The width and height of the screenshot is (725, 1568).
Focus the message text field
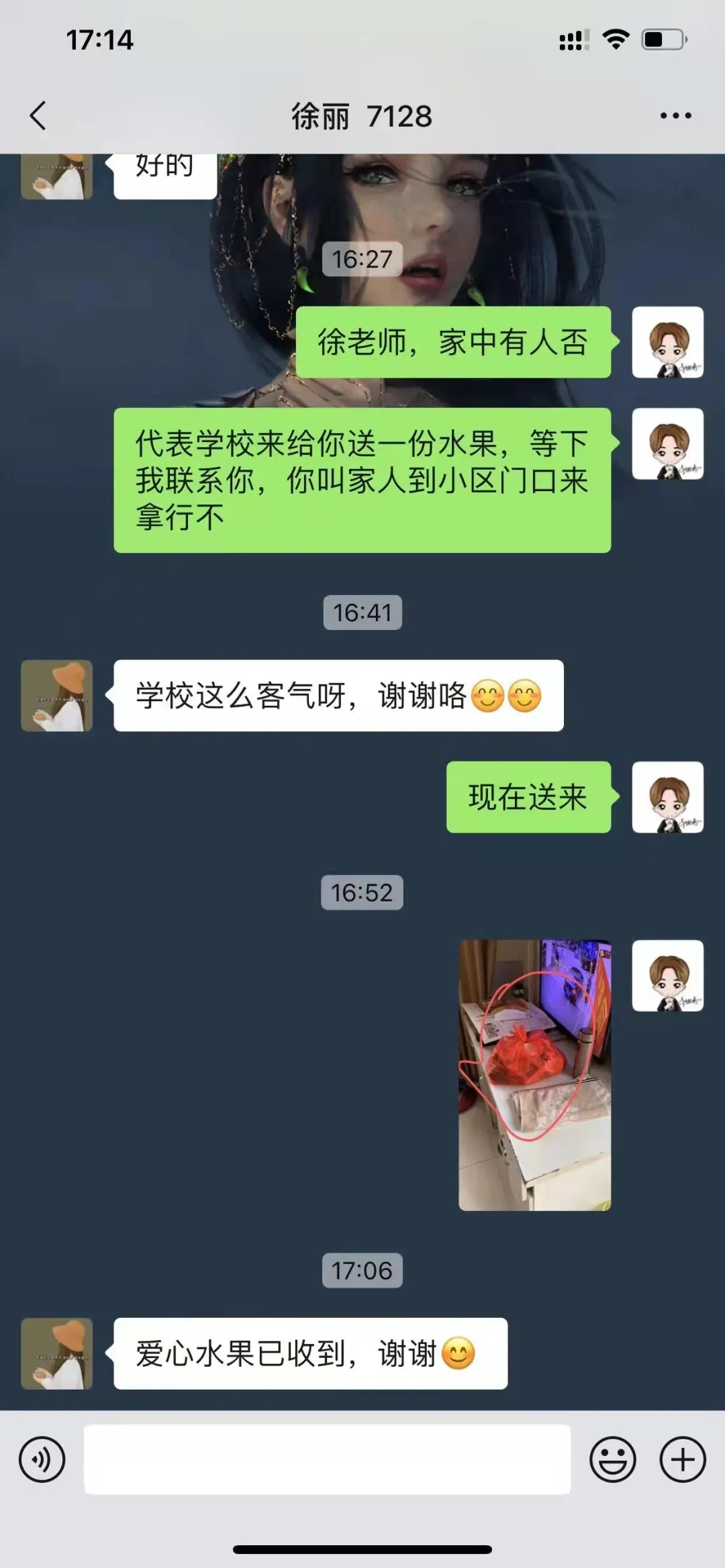coord(327,1459)
